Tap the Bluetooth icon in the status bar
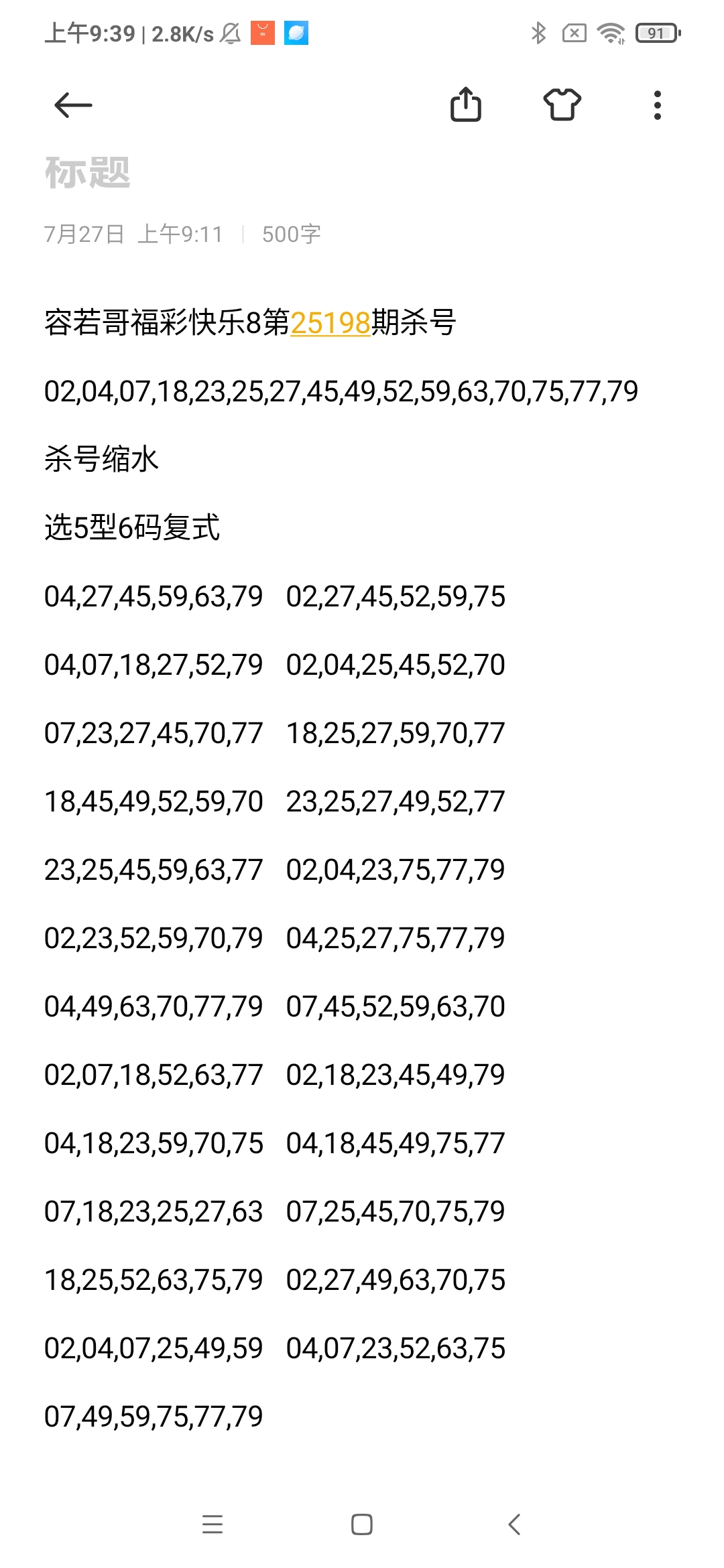The width and height of the screenshot is (724, 1568). coord(539,33)
